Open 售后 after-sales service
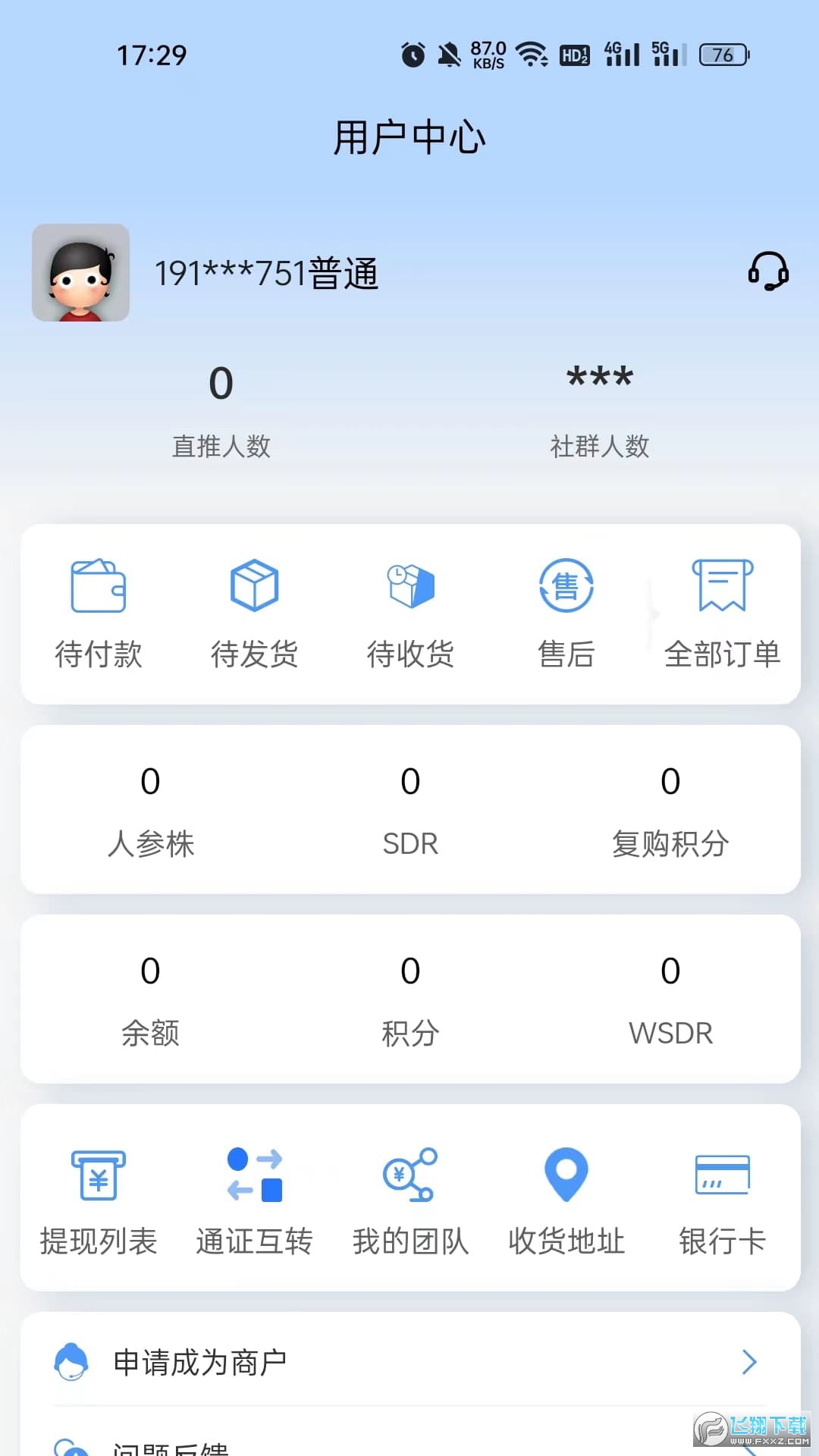 pos(566,613)
